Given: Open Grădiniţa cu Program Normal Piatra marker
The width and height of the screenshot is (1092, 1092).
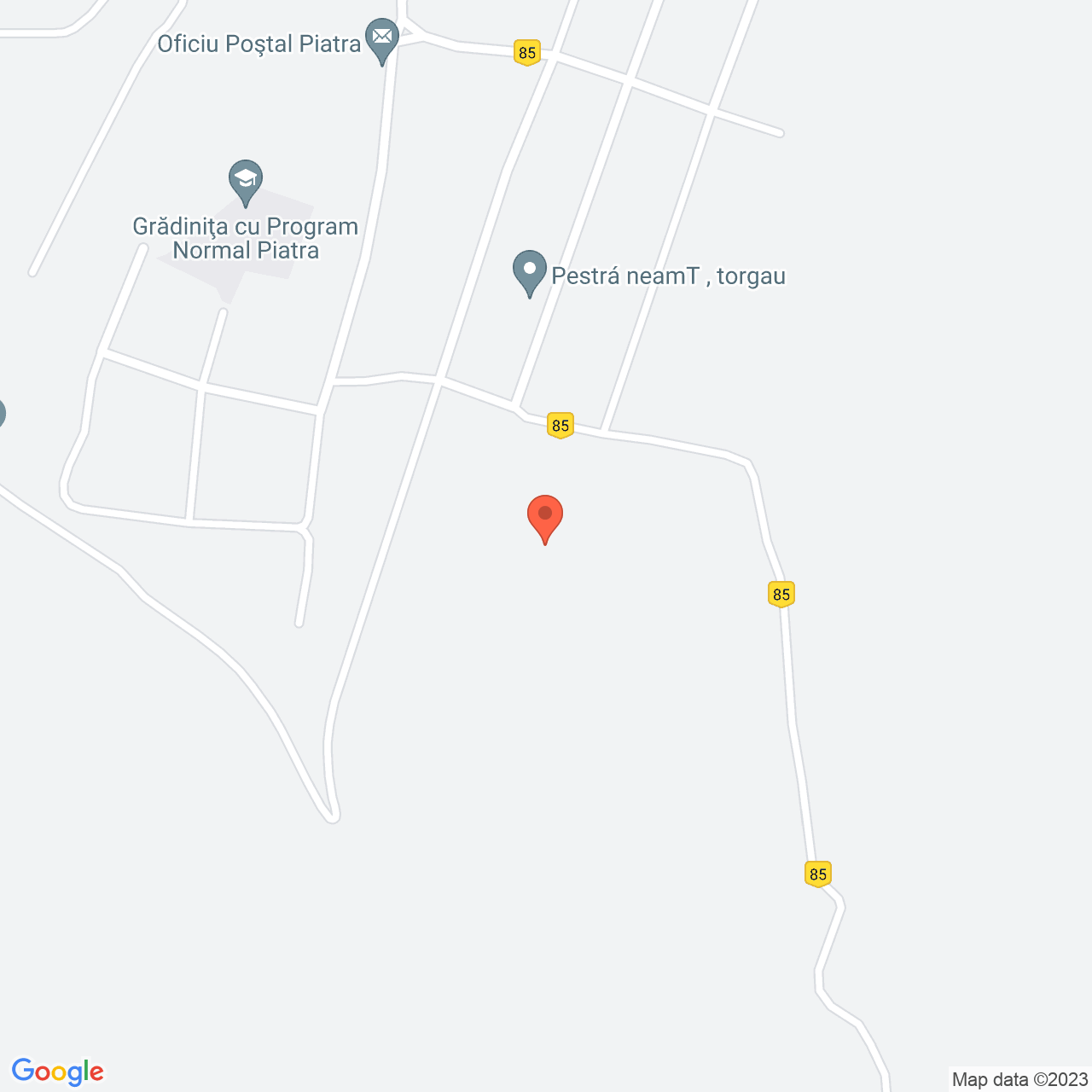Looking at the screenshot, I should [246, 180].
